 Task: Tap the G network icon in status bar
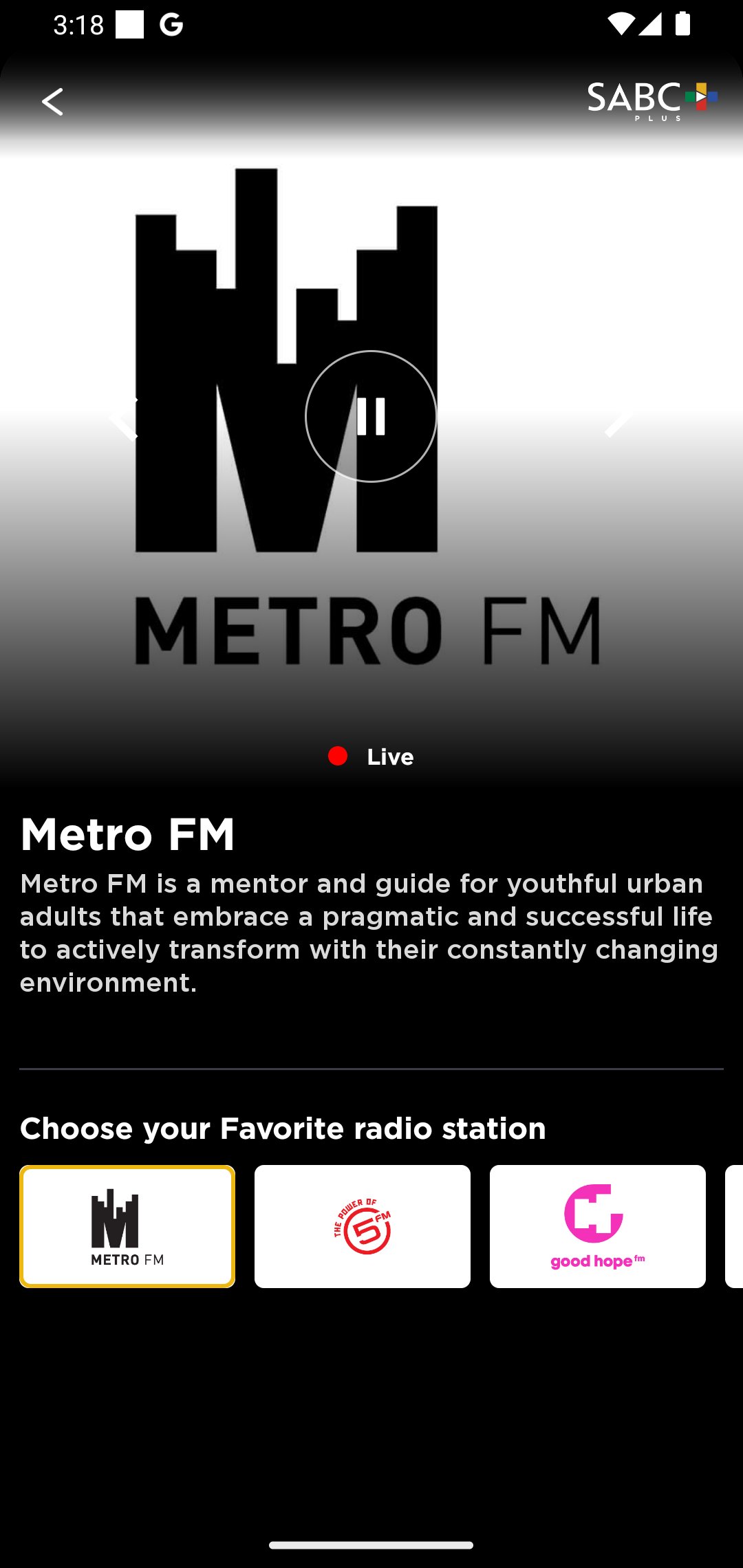(x=170, y=25)
